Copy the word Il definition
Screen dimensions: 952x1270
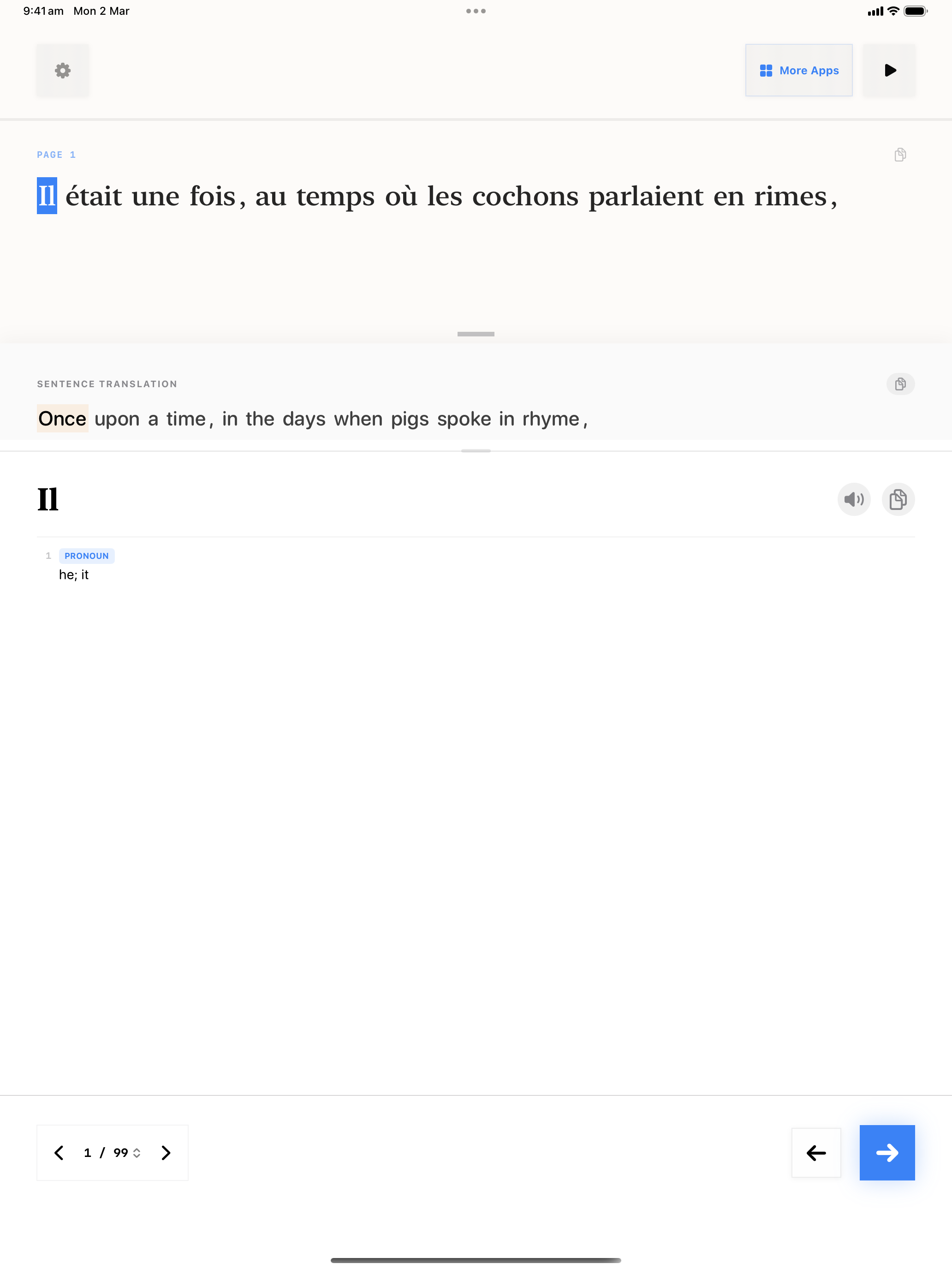(x=898, y=499)
